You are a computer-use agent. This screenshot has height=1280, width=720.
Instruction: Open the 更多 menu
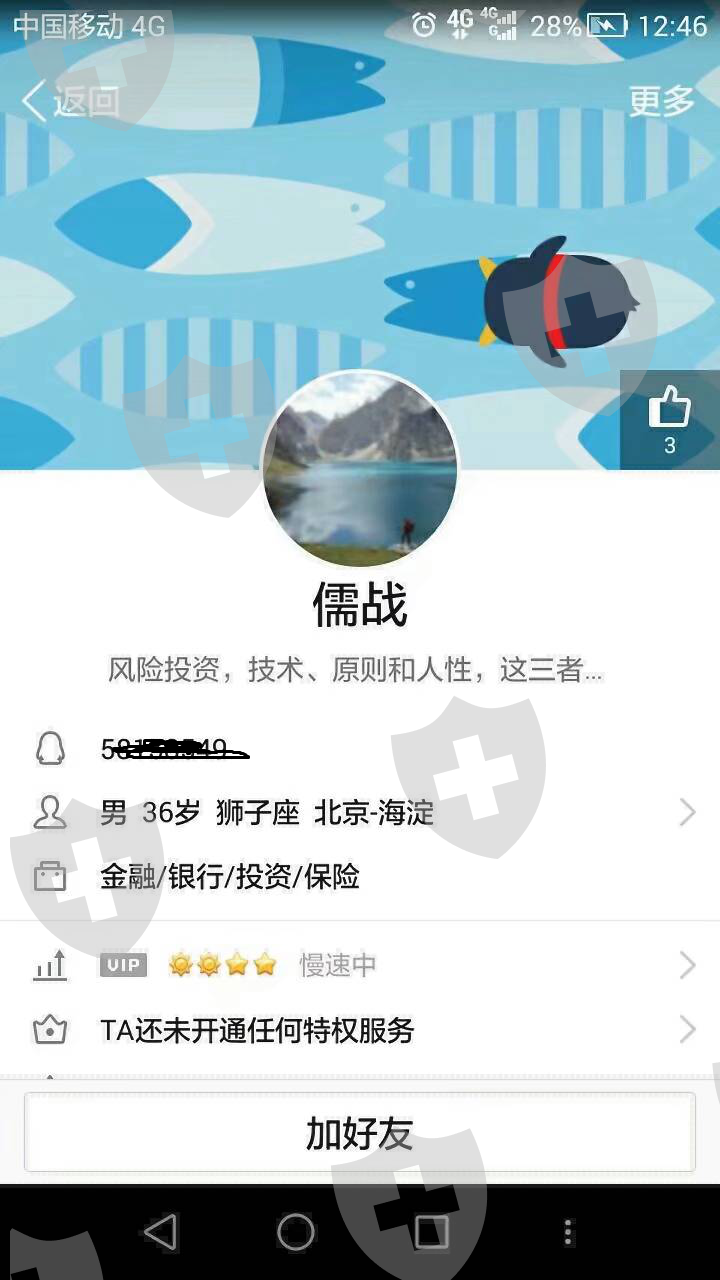(x=661, y=101)
